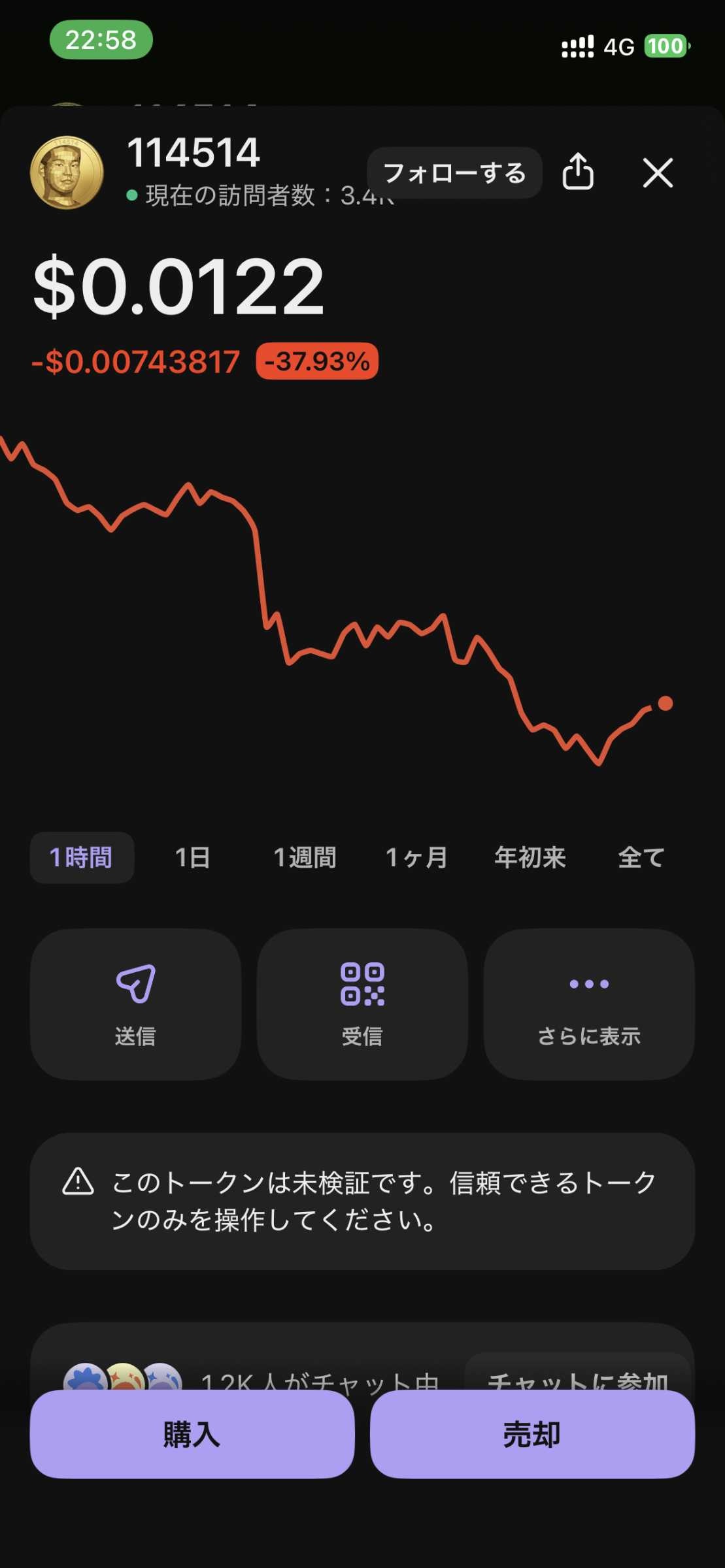Open 送信 to send tokens
725x1568 pixels.
135,1004
